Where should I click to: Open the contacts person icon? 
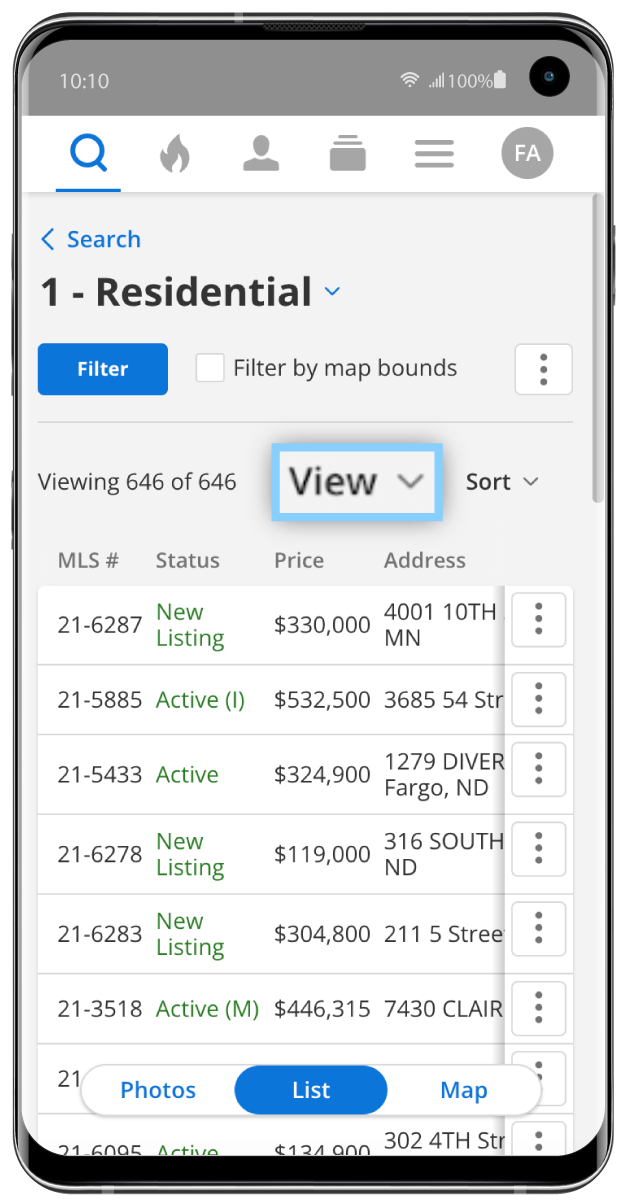(261, 155)
